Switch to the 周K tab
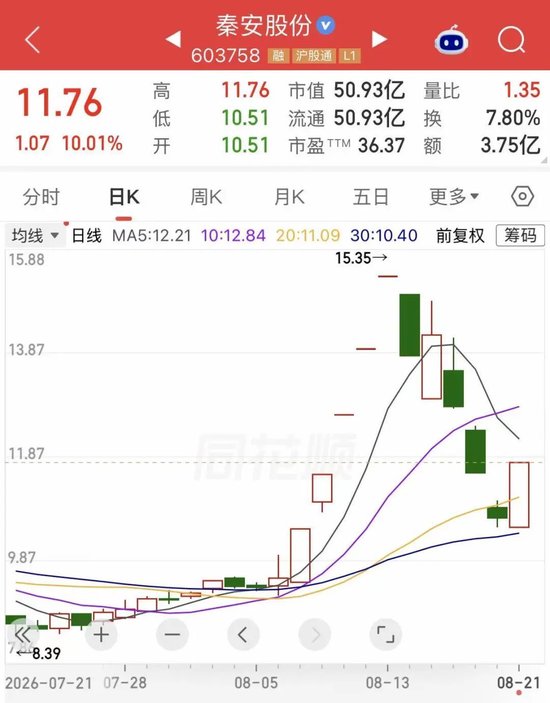The height and width of the screenshot is (703, 550). (x=206, y=197)
